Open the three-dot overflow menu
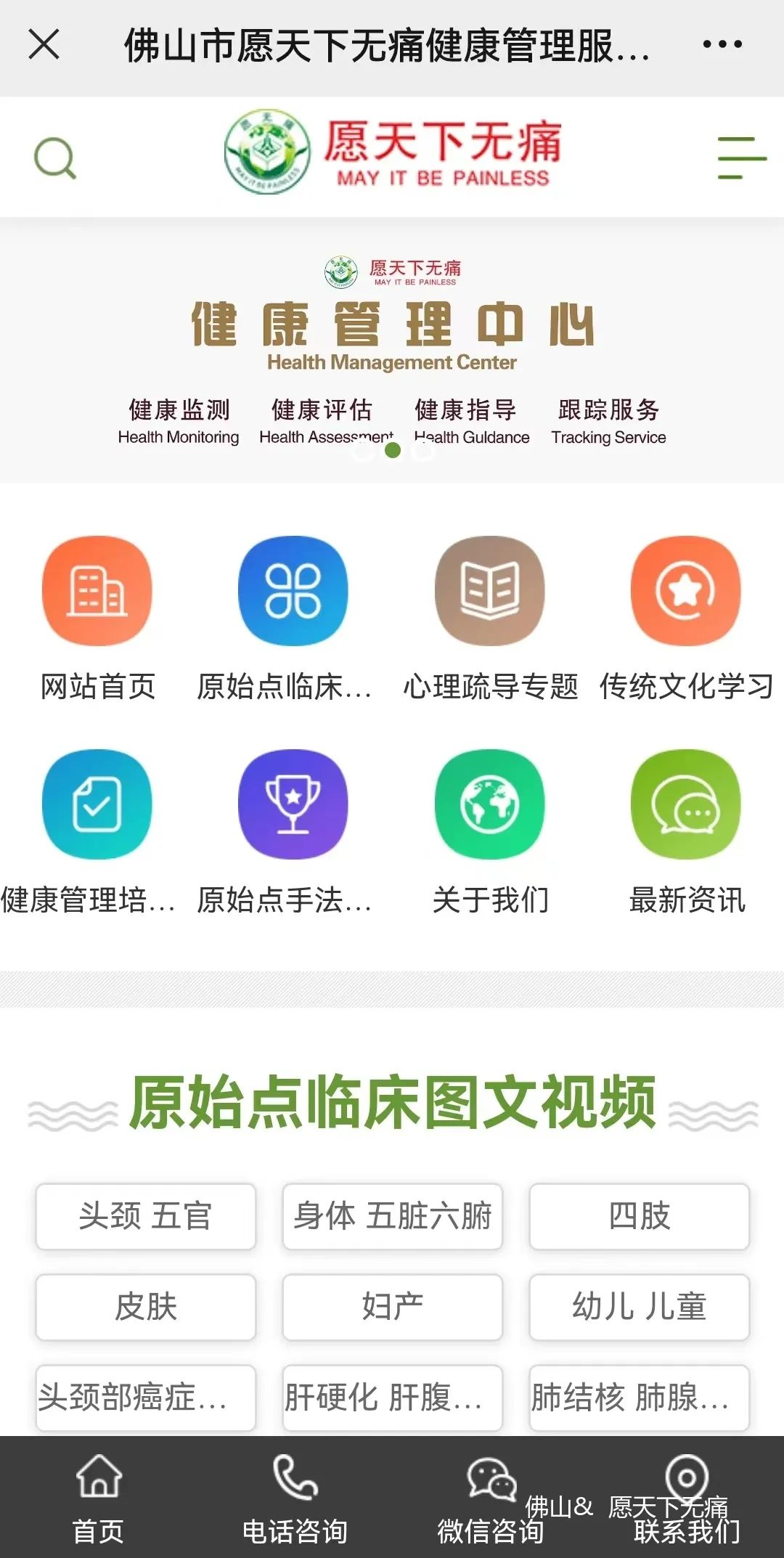The width and height of the screenshot is (784, 1558). pyautogui.click(x=722, y=45)
